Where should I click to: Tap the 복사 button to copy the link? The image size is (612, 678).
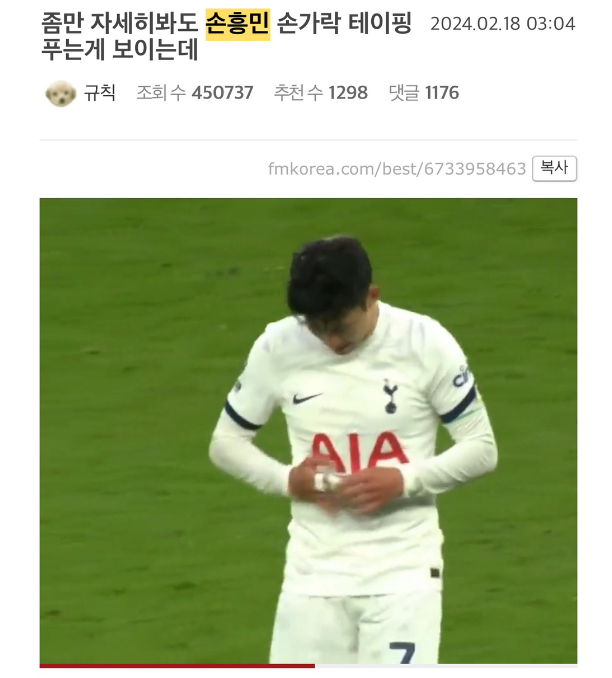tap(554, 168)
